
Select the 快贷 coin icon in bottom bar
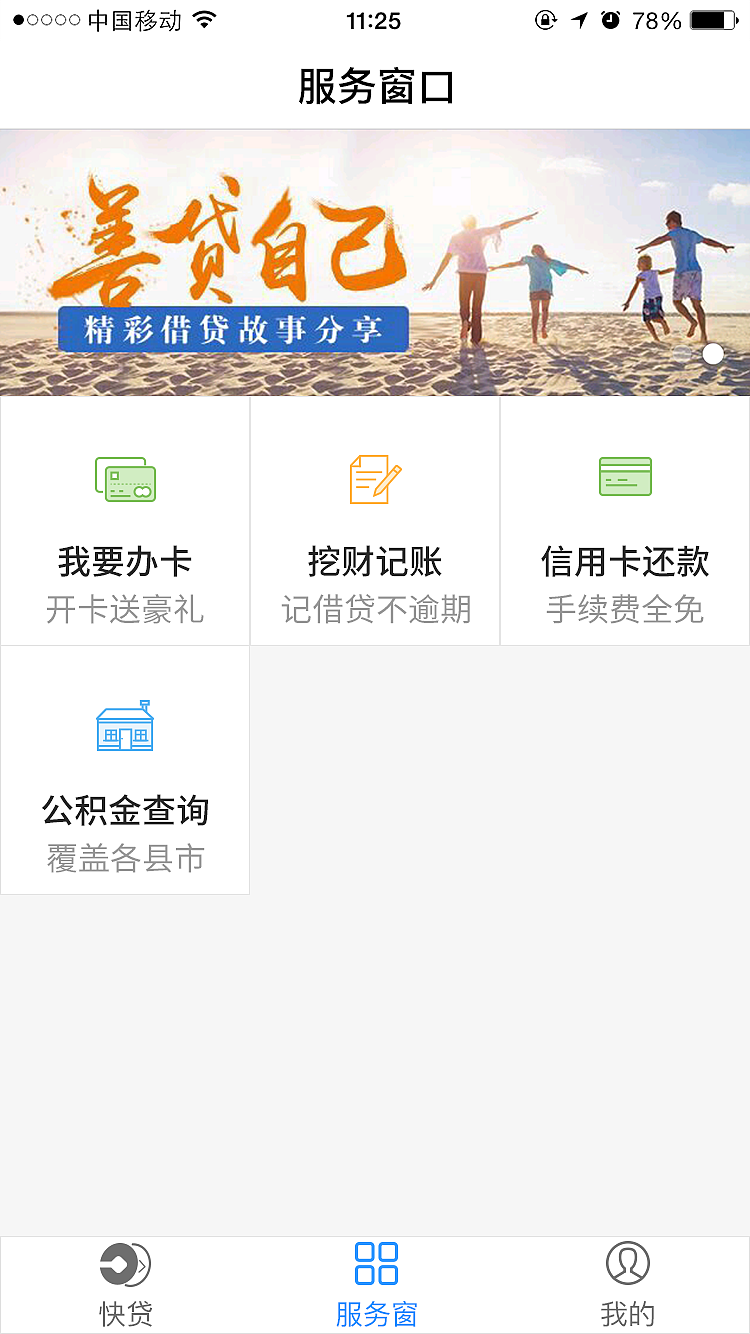click(124, 1263)
